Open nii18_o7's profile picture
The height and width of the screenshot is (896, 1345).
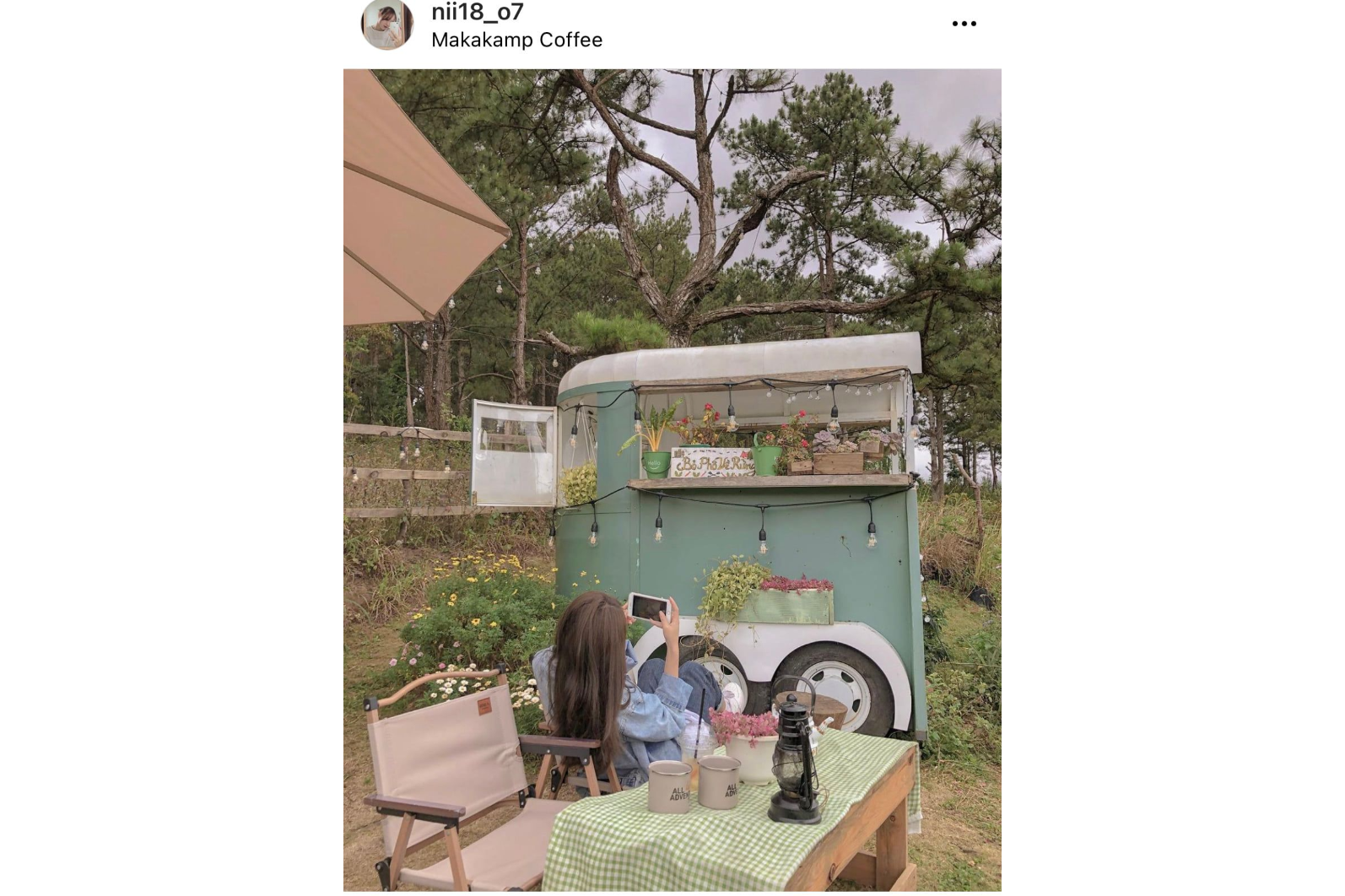click(387, 24)
